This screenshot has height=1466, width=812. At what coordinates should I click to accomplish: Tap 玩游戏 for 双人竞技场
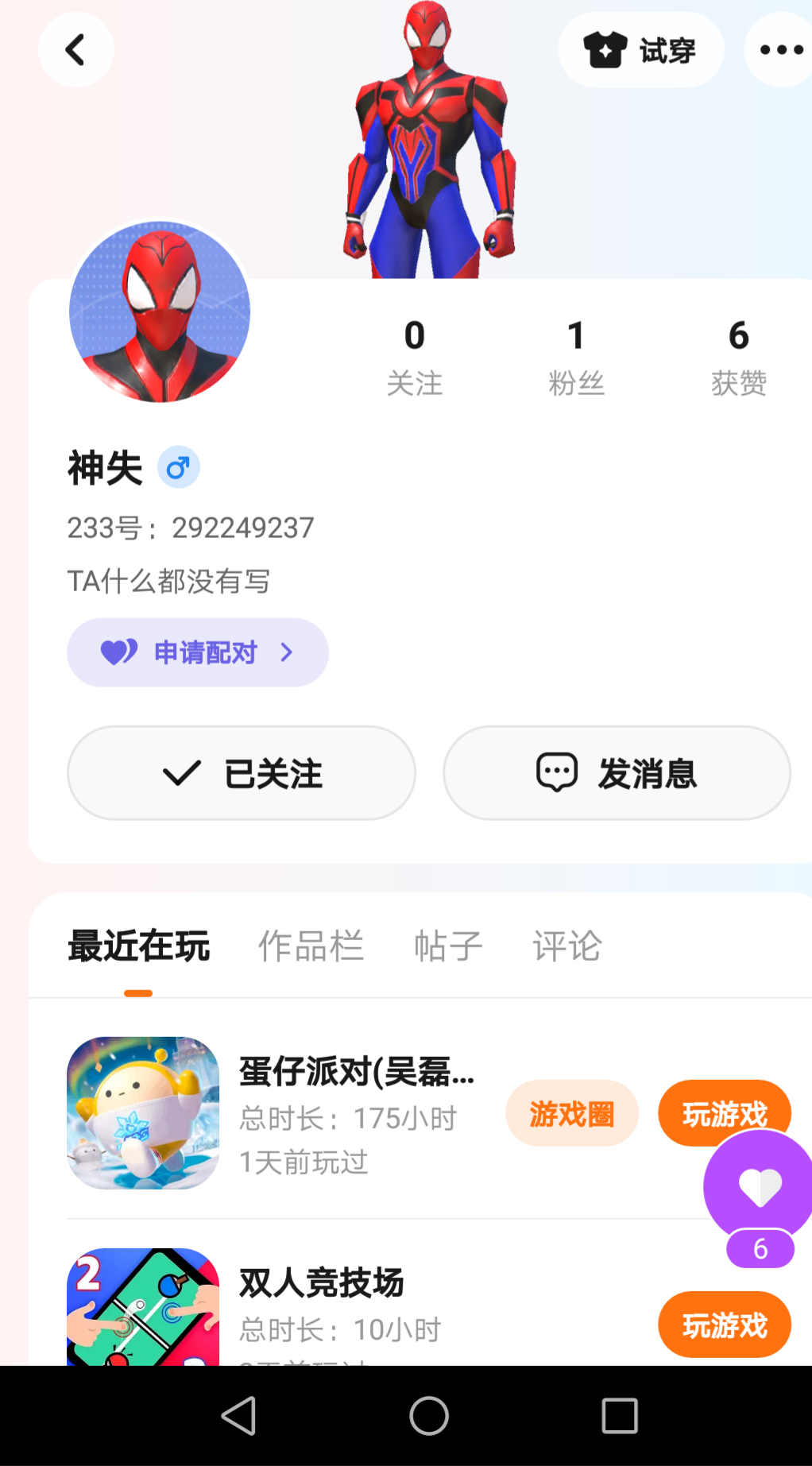click(724, 1325)
